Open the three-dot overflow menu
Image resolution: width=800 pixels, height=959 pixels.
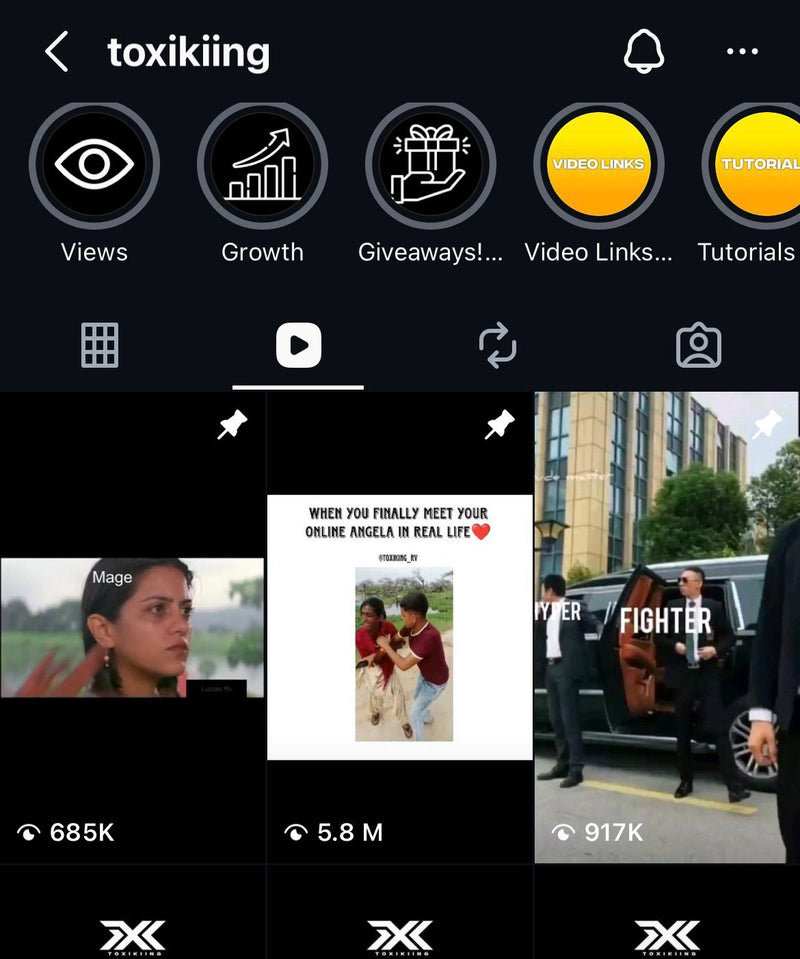tap(742, 51)
